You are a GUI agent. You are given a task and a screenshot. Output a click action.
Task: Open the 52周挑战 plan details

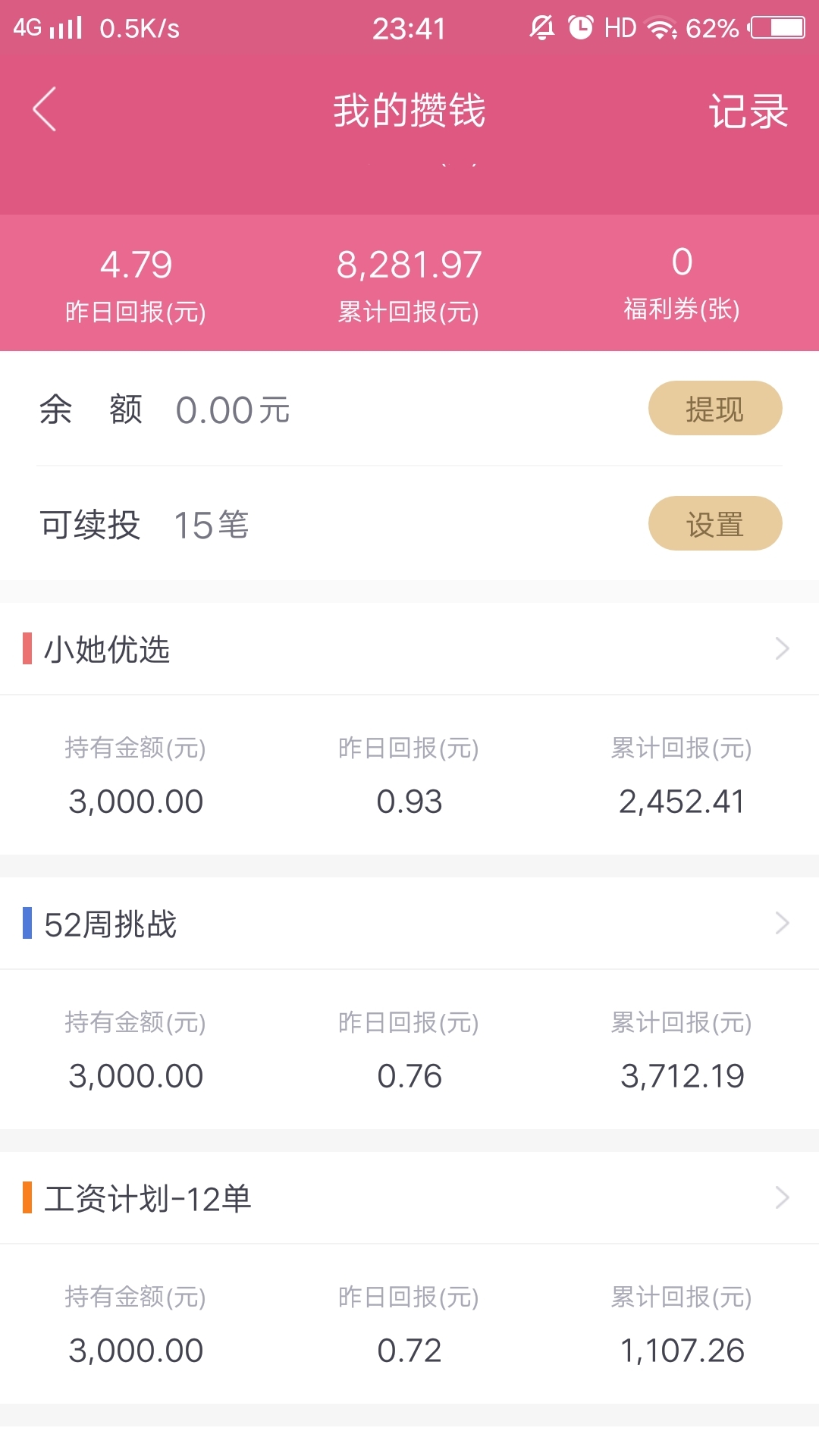pos(409,924)
